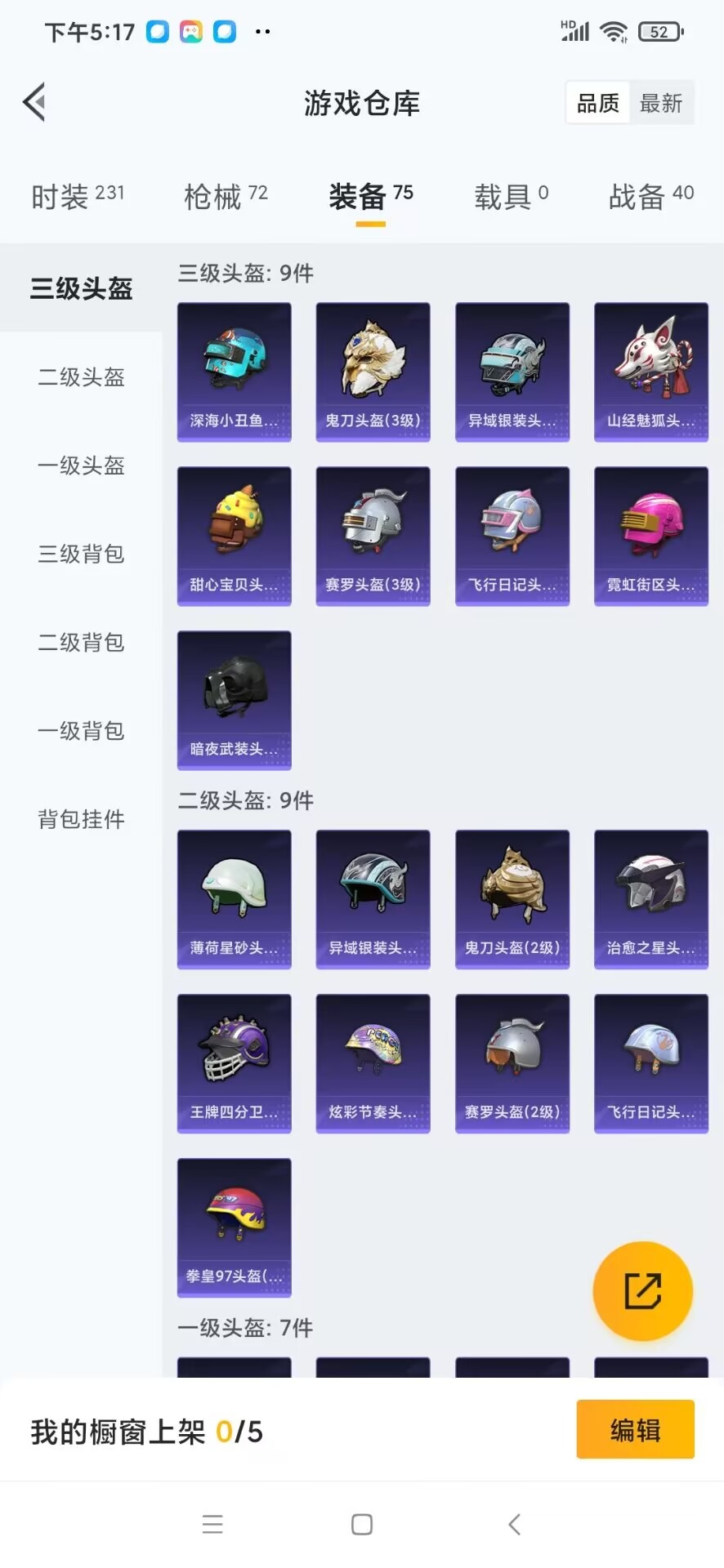724x1568 pixels.
Task: Jump to the 三级背包 category
Action: pos(81,554)
